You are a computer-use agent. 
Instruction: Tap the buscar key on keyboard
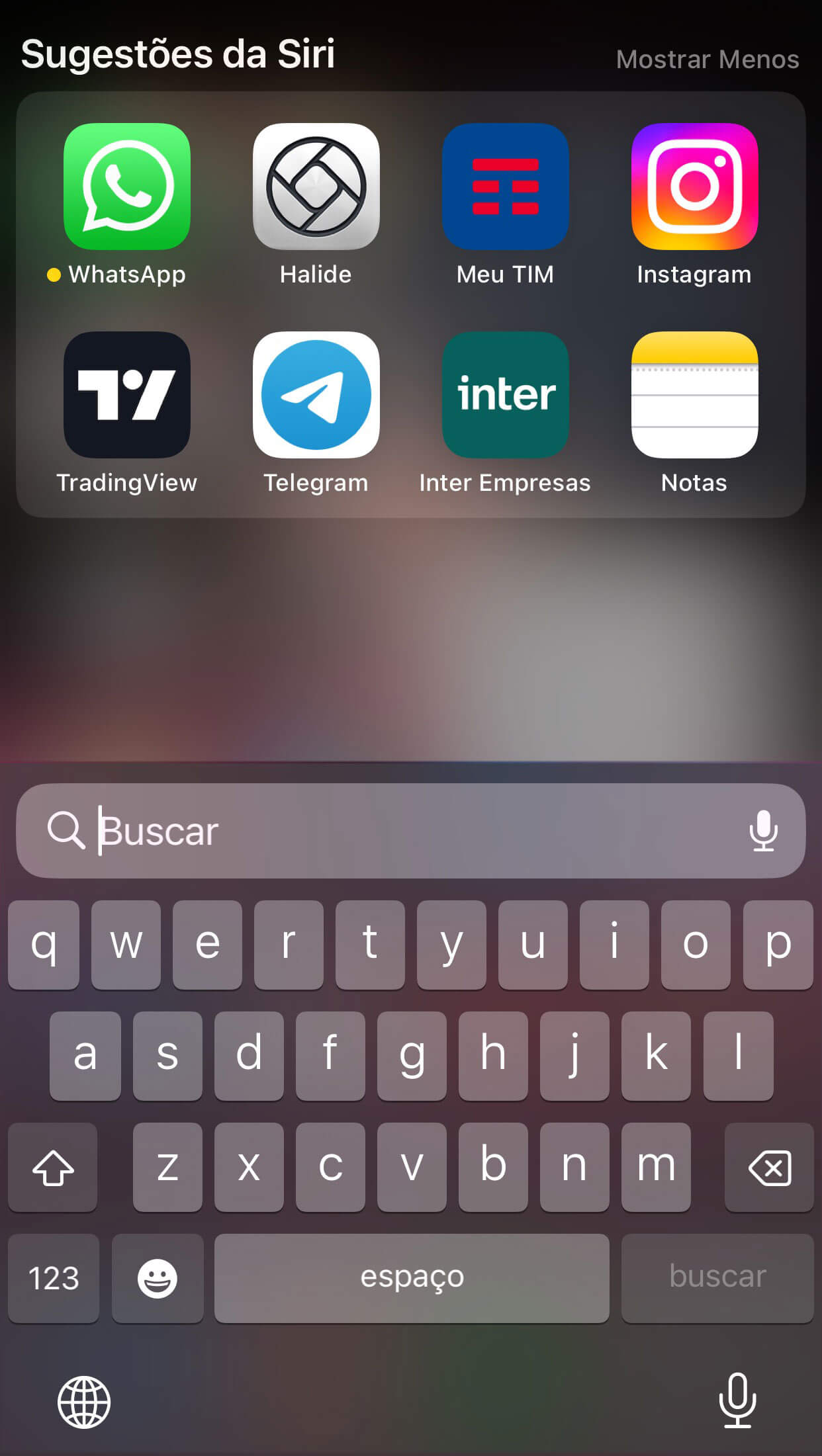[717, 1278]
